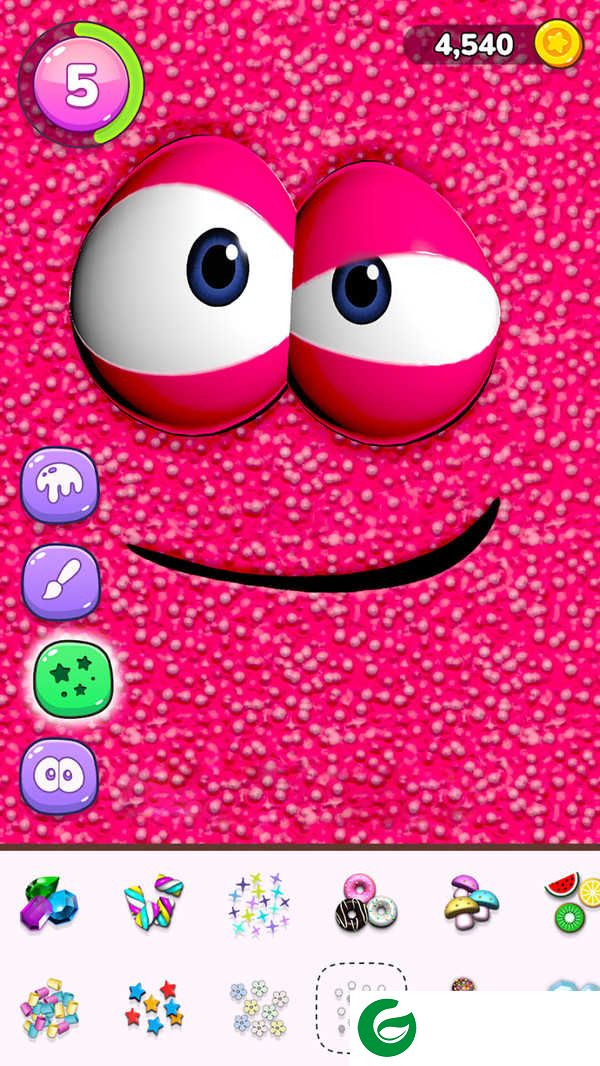
Task: Open the eyes customization button
Action: pyautogui.click(x=59, y=775)
